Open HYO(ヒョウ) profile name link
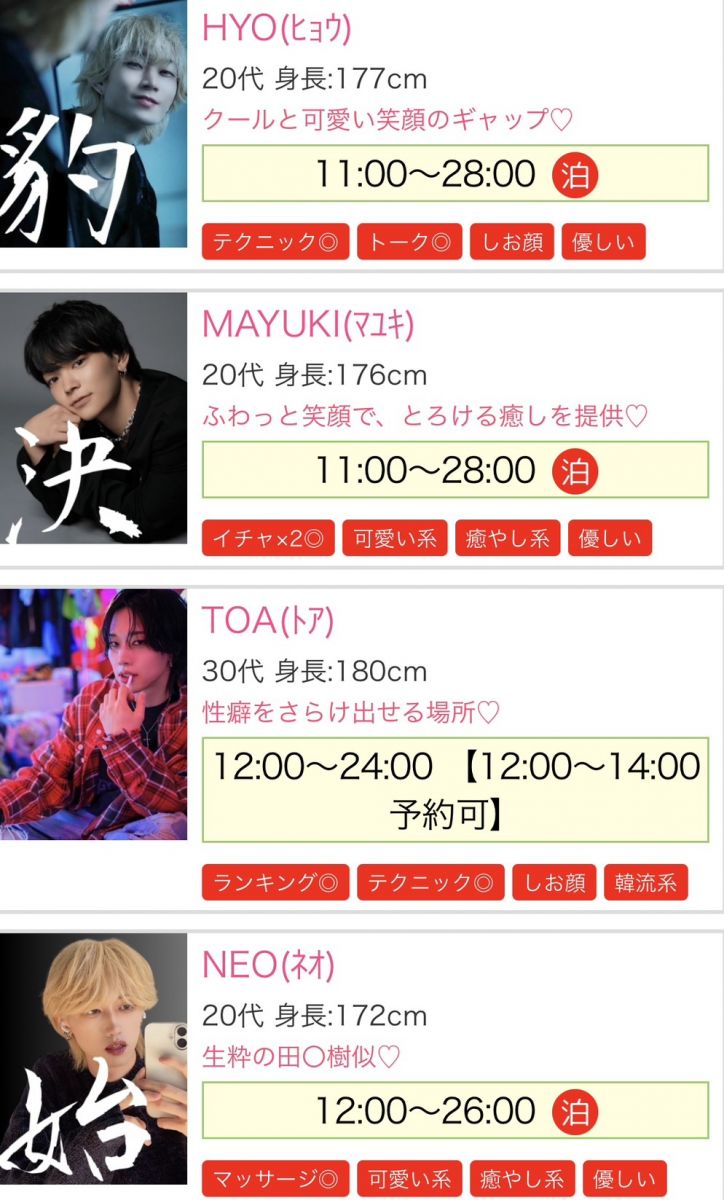The height and width of the screenshot is (1200, 724). pos(277,29)
